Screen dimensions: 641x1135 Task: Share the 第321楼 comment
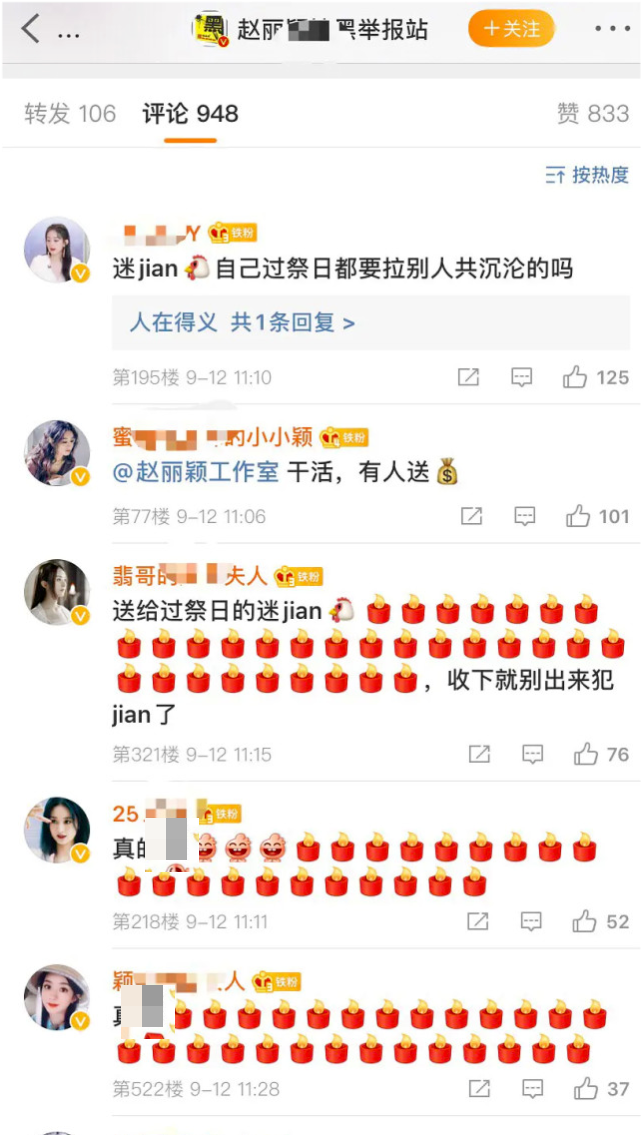[479, 754]
